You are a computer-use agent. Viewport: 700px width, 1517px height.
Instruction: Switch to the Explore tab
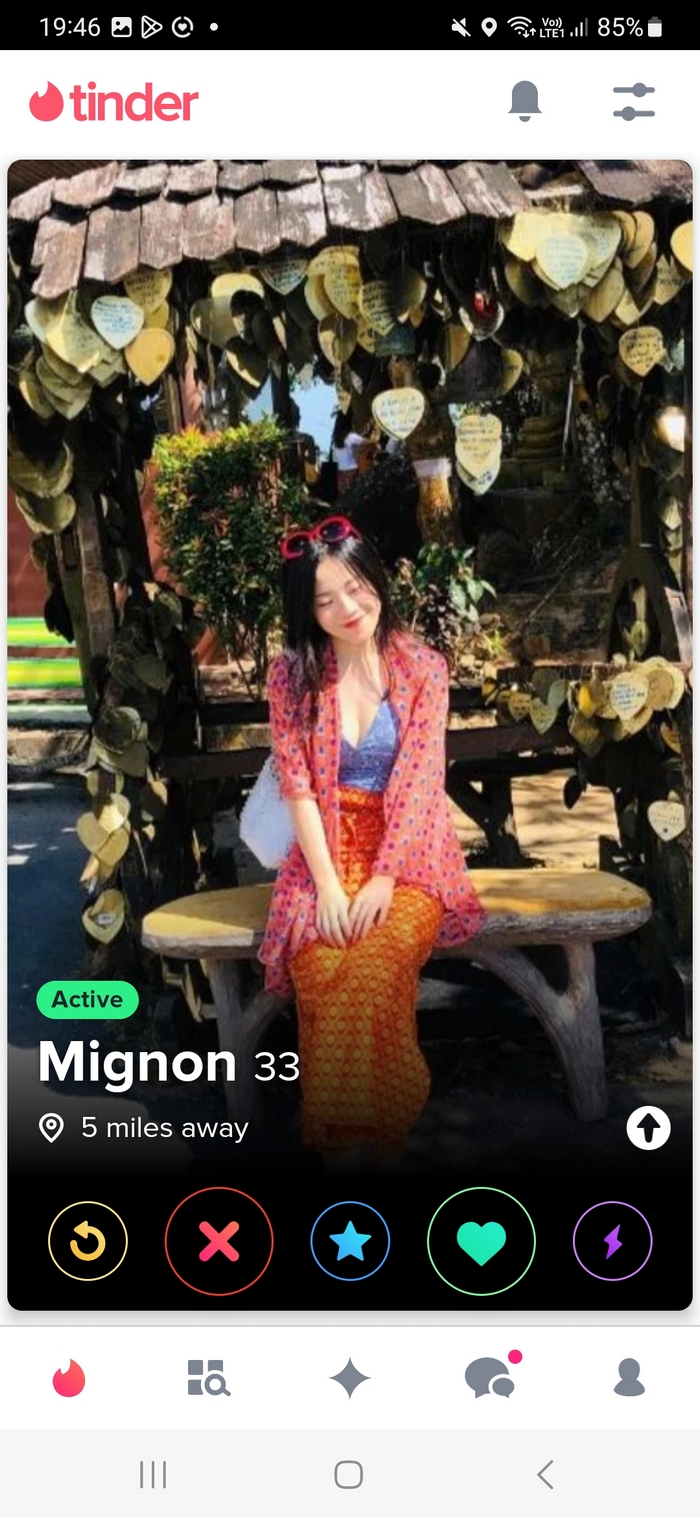pyautogui.click(x=209, y=1378)
